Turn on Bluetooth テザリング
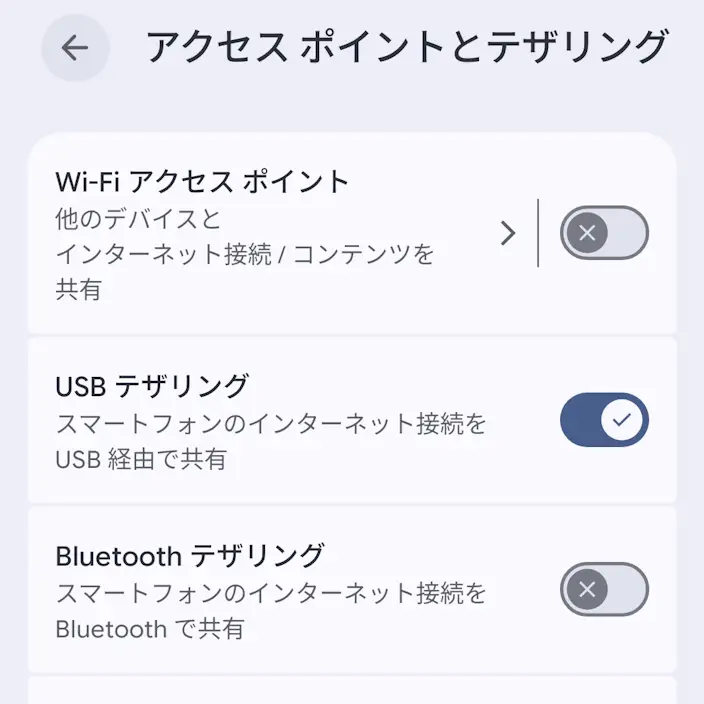 [x=604, y=589]
